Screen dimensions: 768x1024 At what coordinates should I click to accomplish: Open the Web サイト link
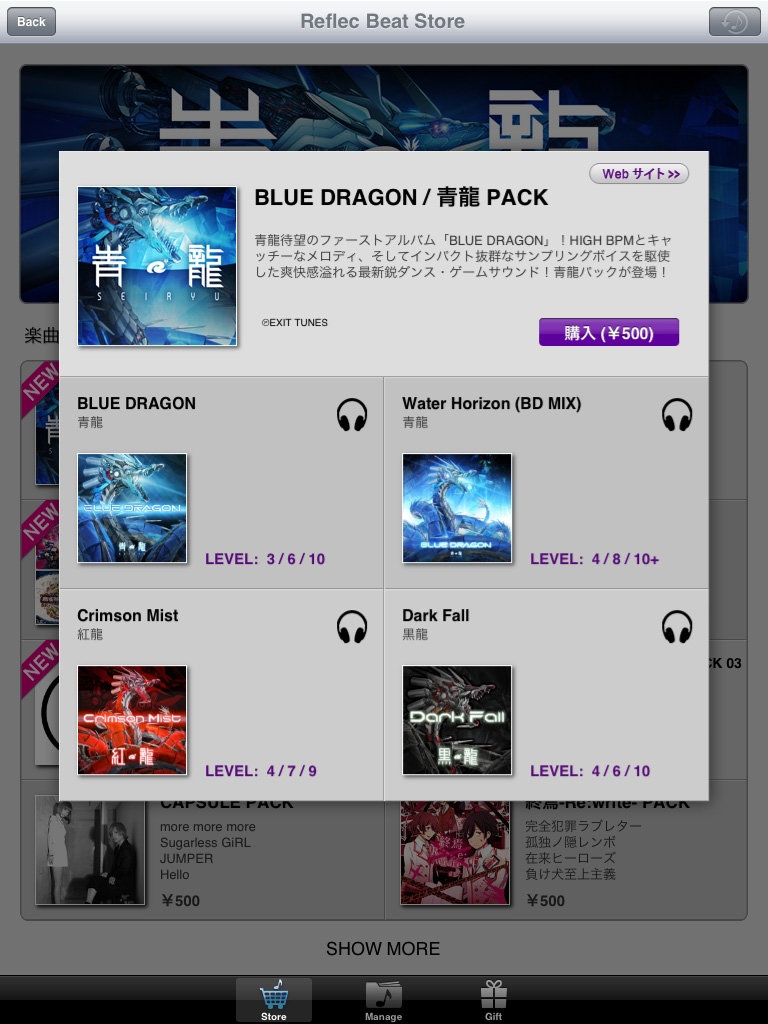(x=639, y=174)
